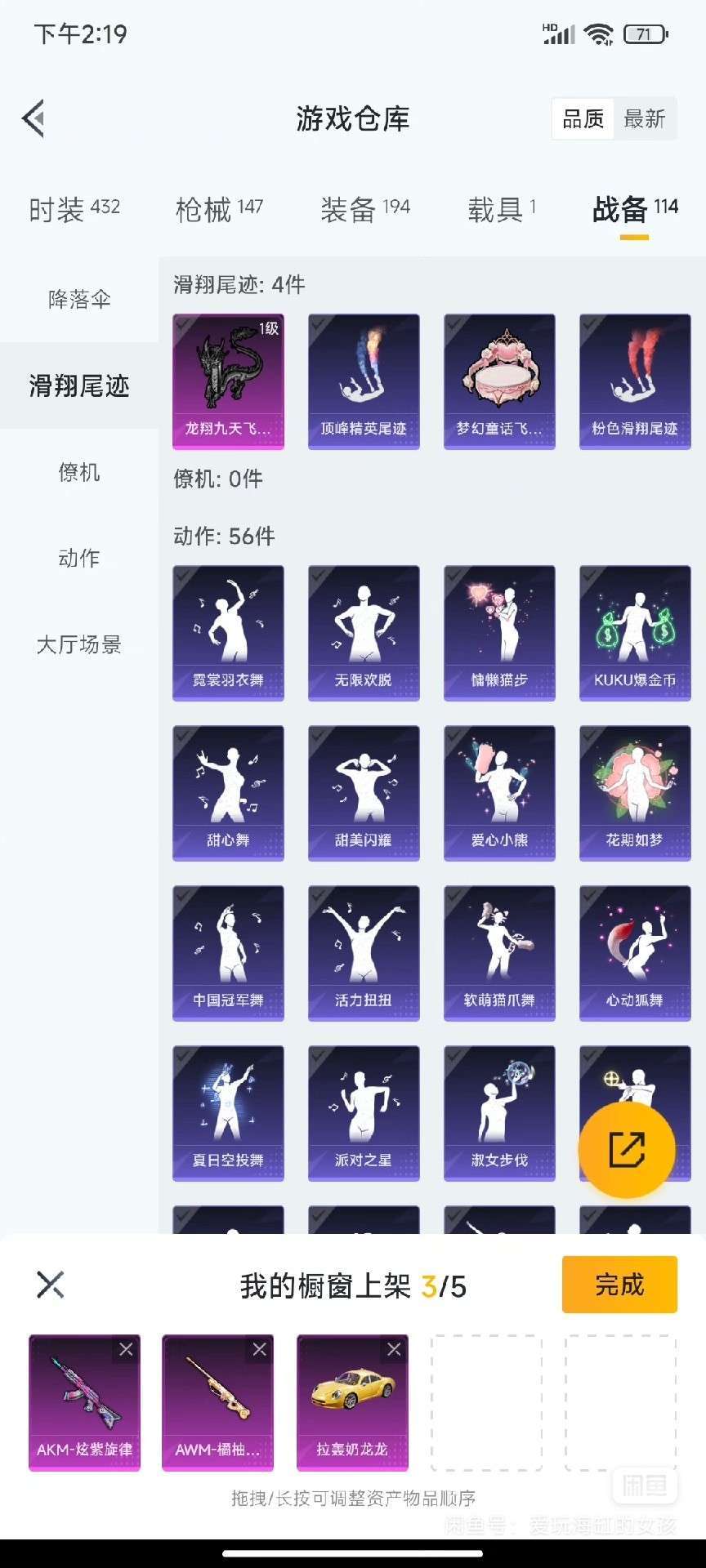The width and height of the screenshot is (706, 1568).
Task: Open the 载具 tab
Action: click(501, 210)
